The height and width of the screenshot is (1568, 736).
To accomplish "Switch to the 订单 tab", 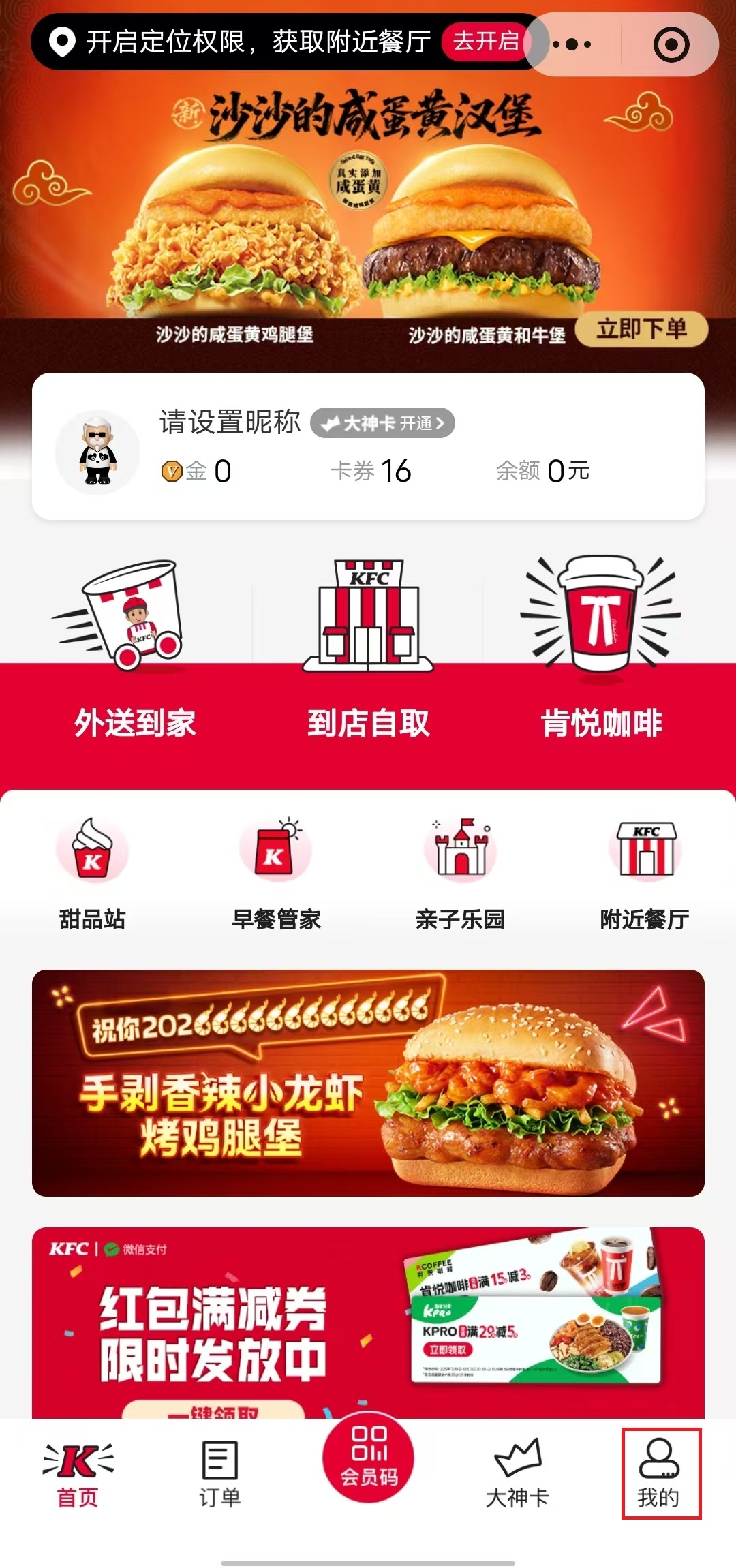I will tap(219, 1473).
